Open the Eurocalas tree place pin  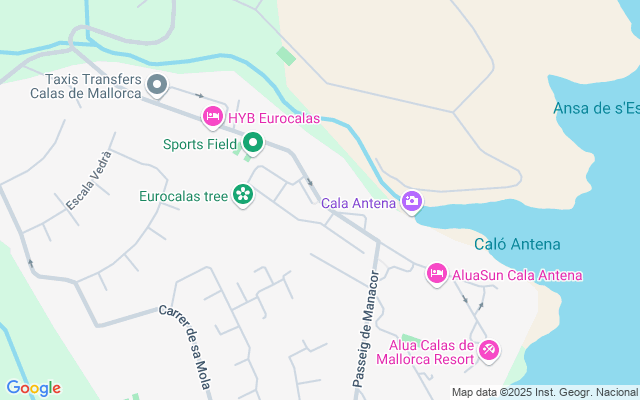point(242,195)
